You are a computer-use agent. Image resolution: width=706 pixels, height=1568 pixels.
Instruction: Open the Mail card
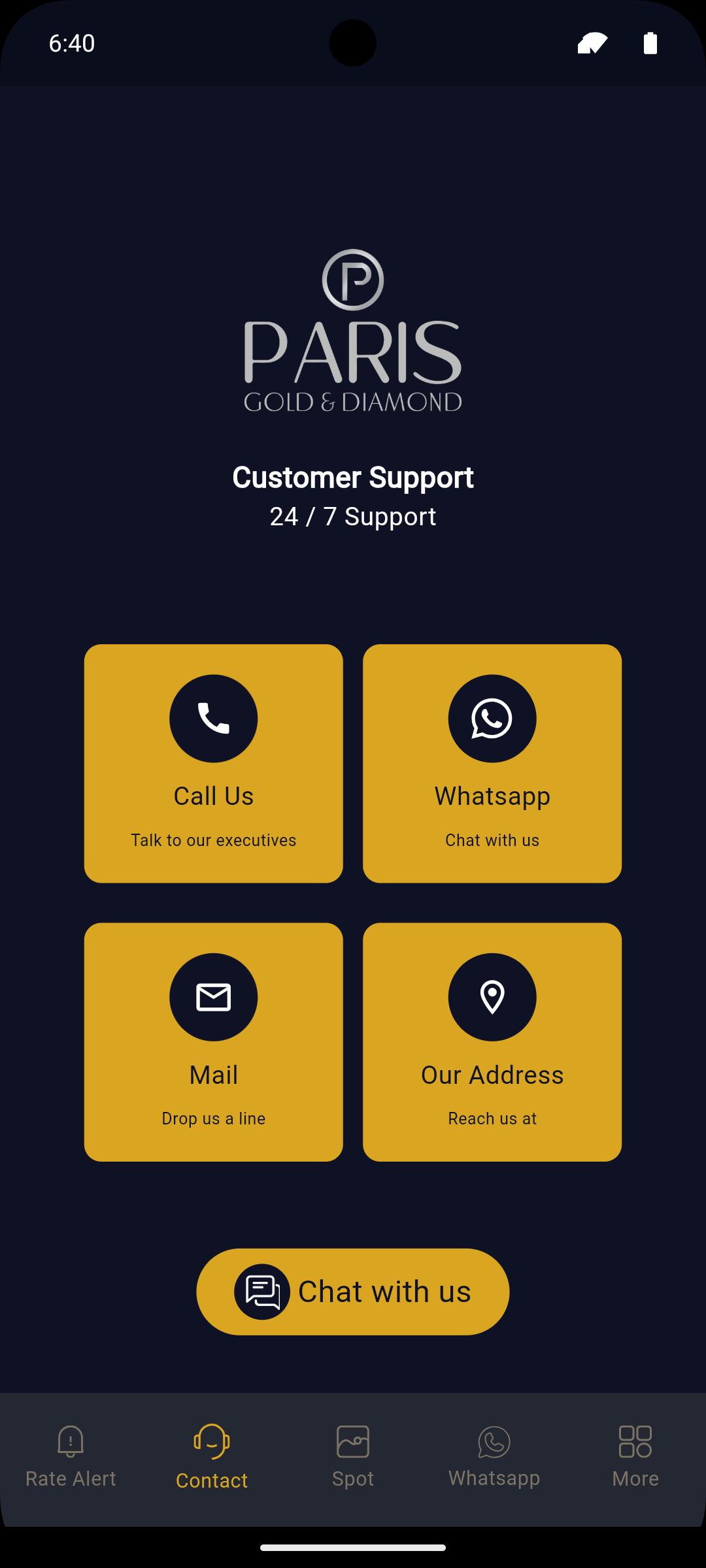coord(213,1041)
